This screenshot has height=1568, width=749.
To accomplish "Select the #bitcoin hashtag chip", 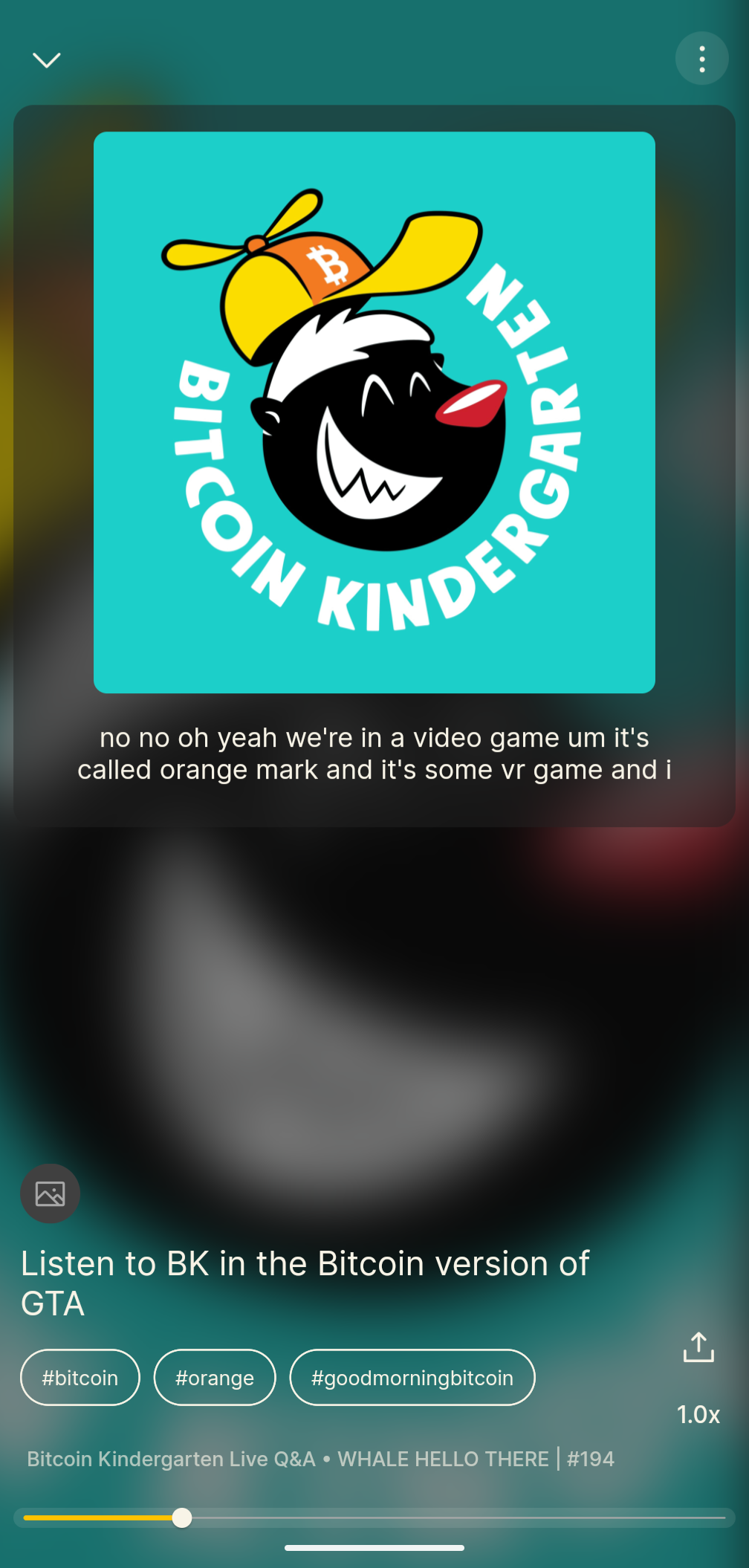I will click(80, 1378).
